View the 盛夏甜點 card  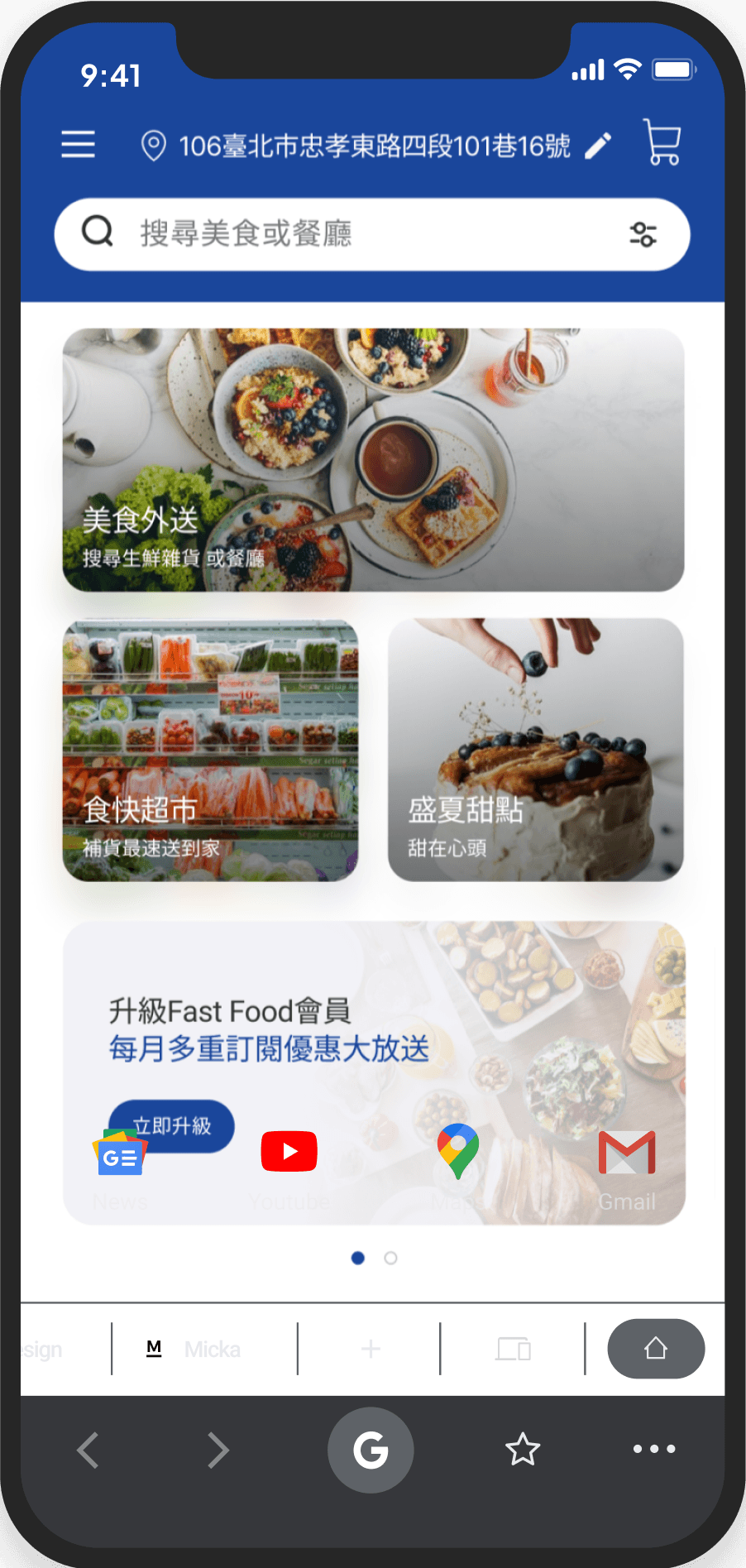tap(536, 750)
